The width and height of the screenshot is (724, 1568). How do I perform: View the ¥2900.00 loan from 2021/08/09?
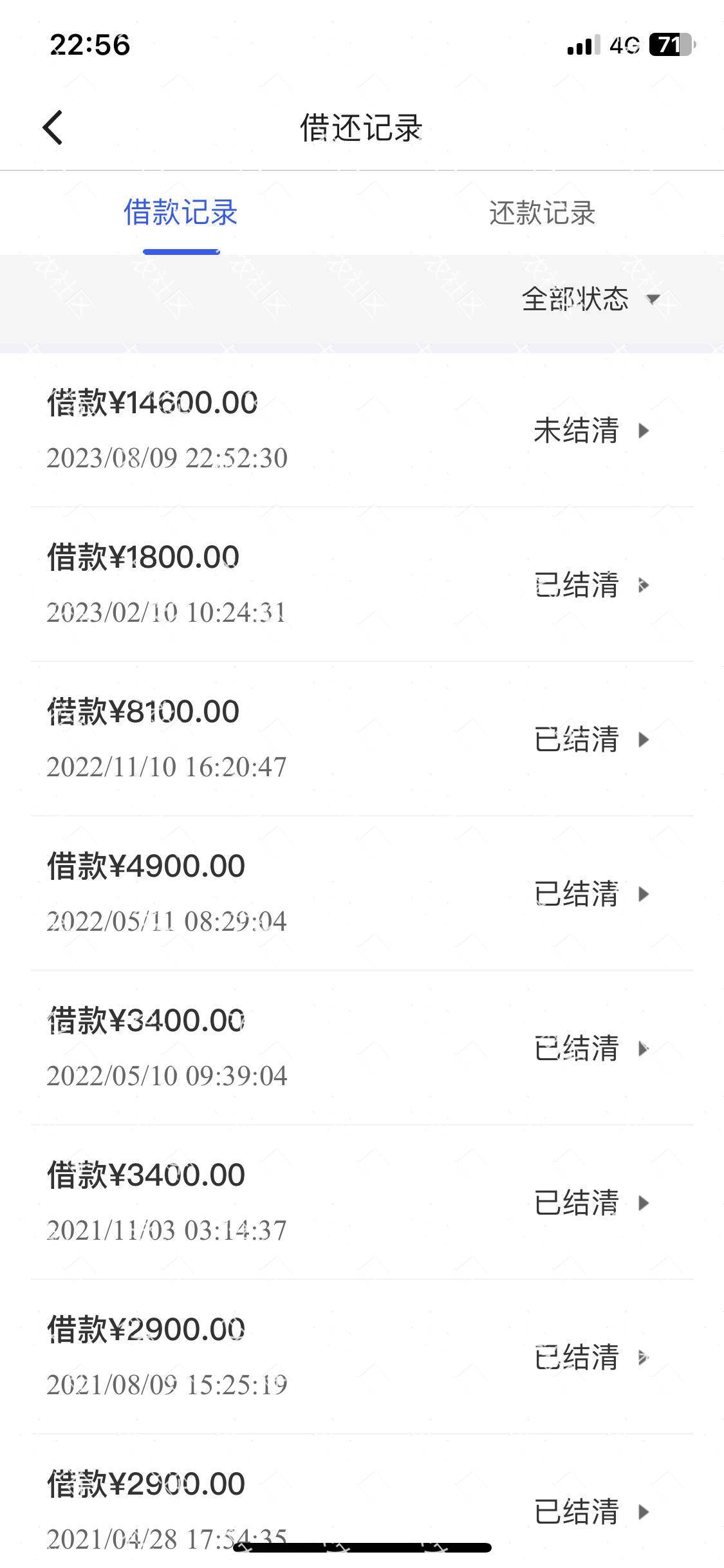362,1357
